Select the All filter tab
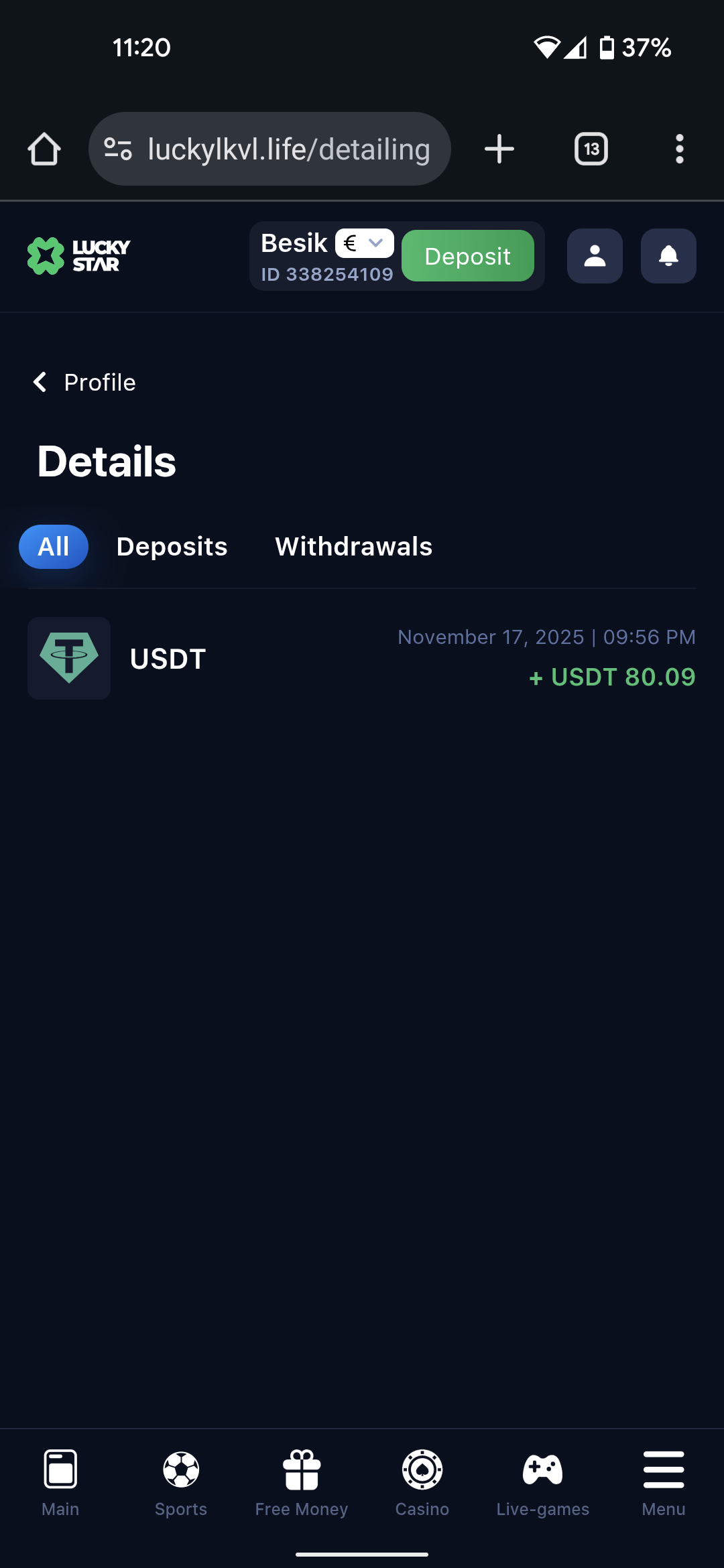The image size is (724, 1568). pyautogui.click(x=54, y=547)
